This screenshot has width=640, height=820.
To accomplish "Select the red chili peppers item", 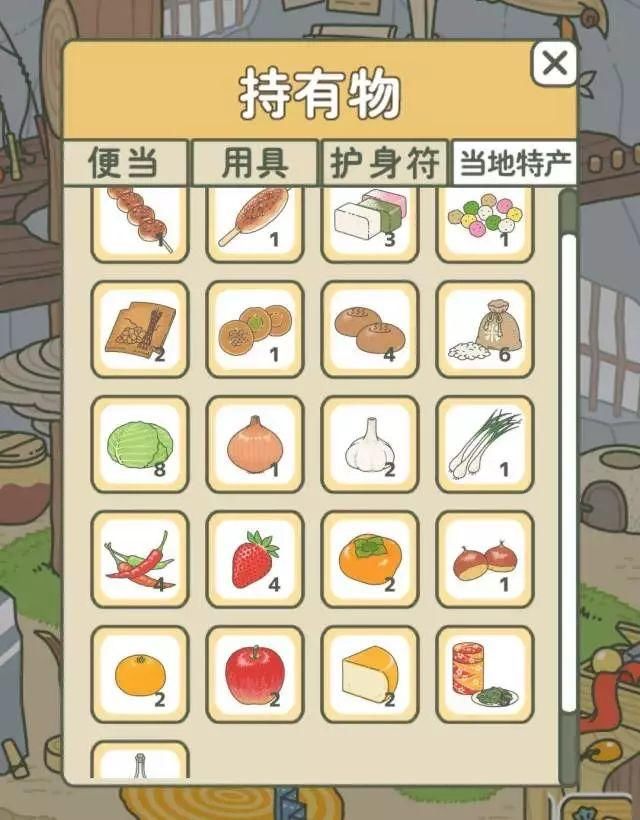I will [139, 559].
